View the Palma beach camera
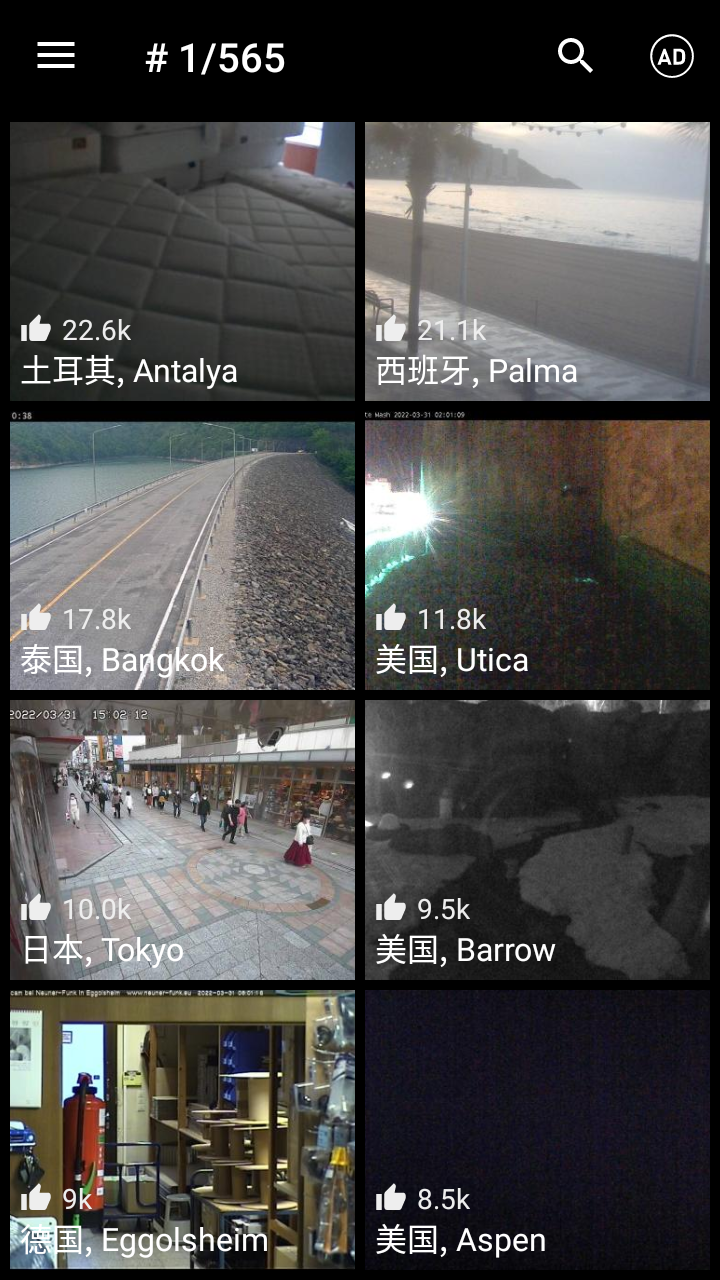 [x=537, y=261]
